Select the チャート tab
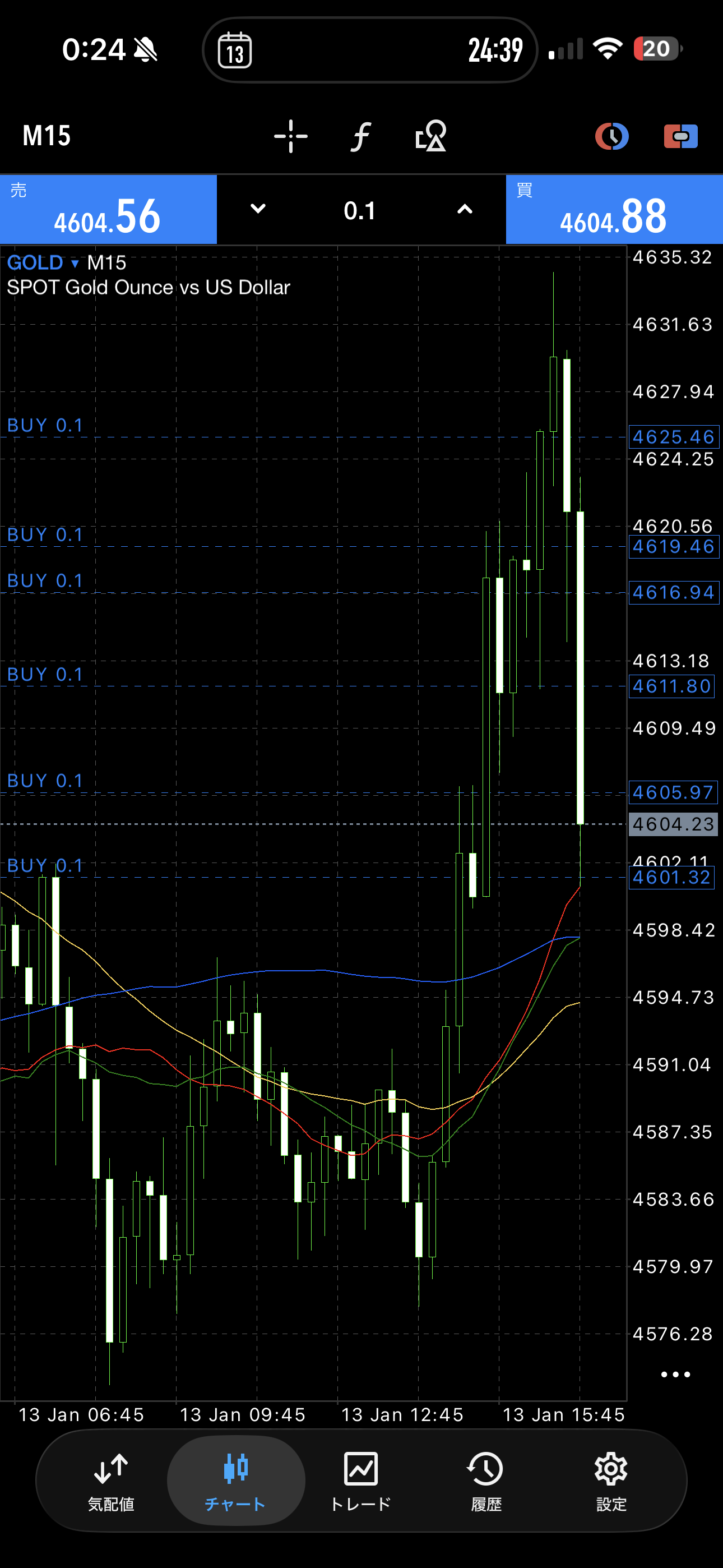Viewport: 723px width, 1568px height. click(235, 1480)
